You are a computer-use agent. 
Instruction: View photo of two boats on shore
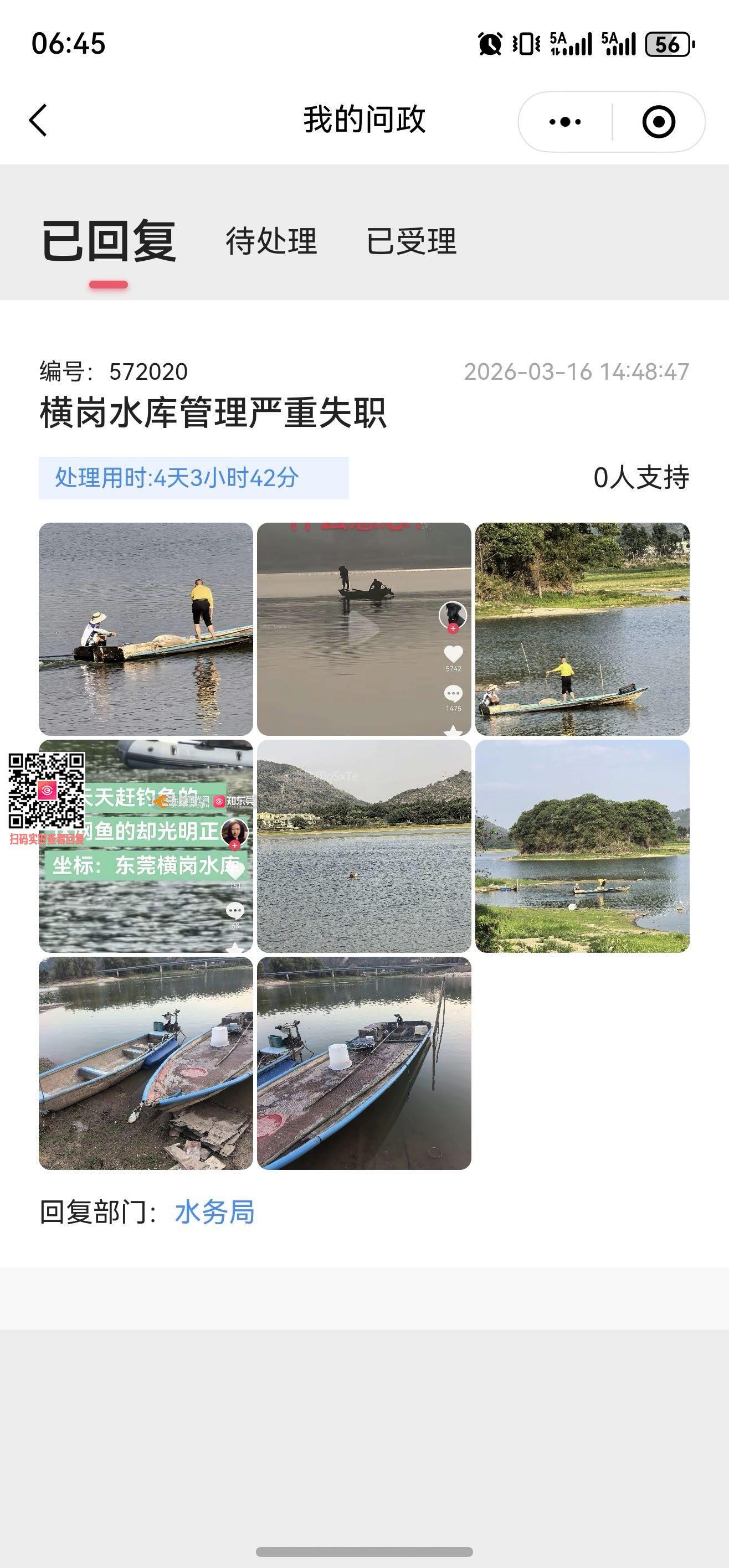(146, 1063)
